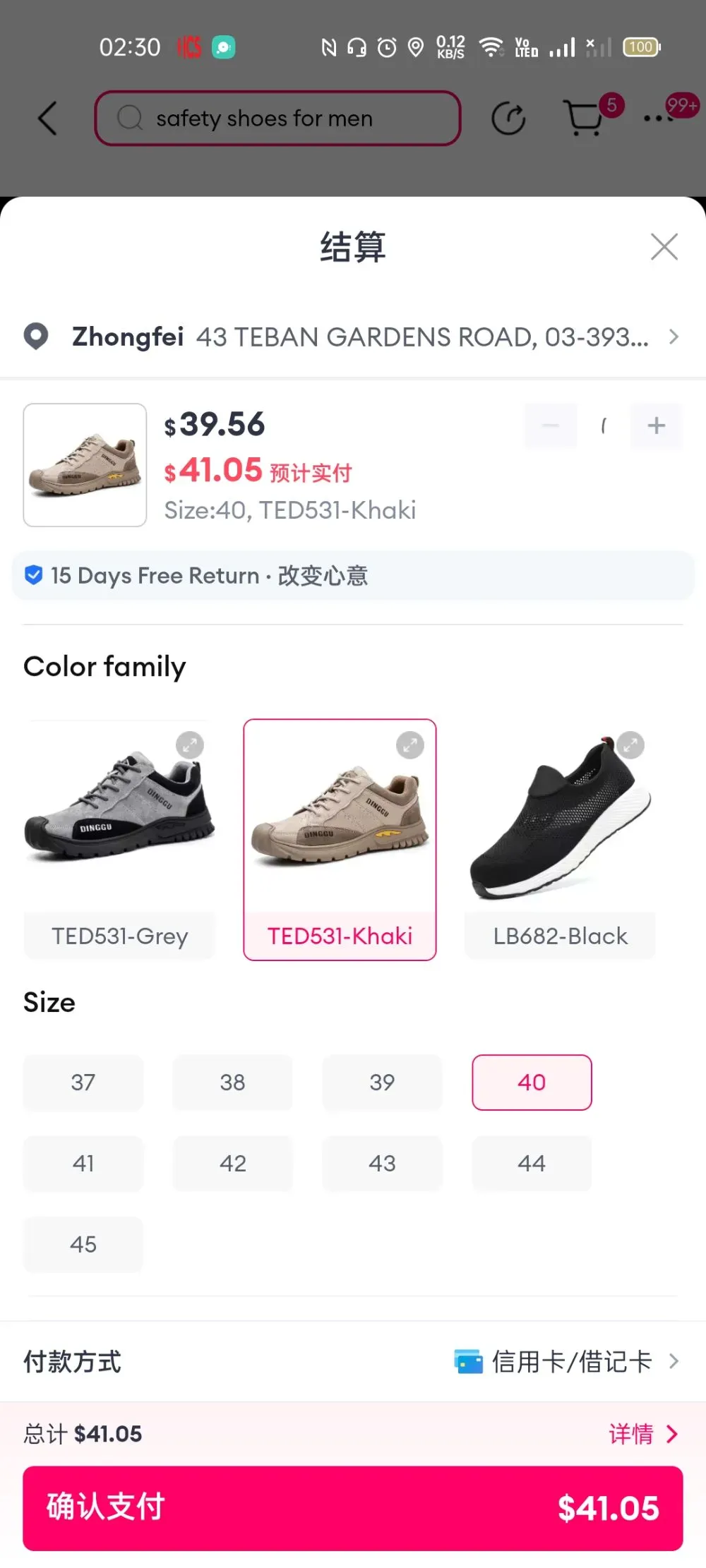This screenshot has width=706, height=1568.
Task: Choose the LB682-Black color option
Action: pyautogui.click(x=560, y=840)
